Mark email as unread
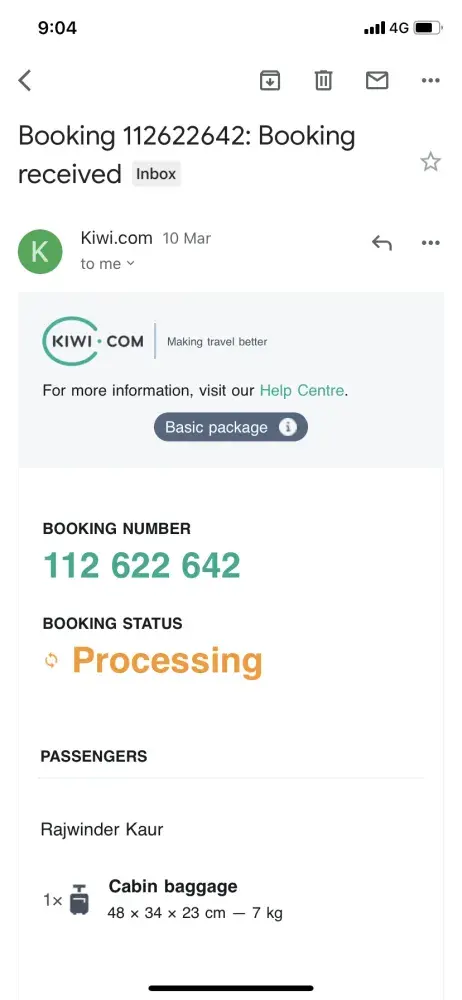Viewport: 462px width, 1000px height. click(x=376, y=80)
